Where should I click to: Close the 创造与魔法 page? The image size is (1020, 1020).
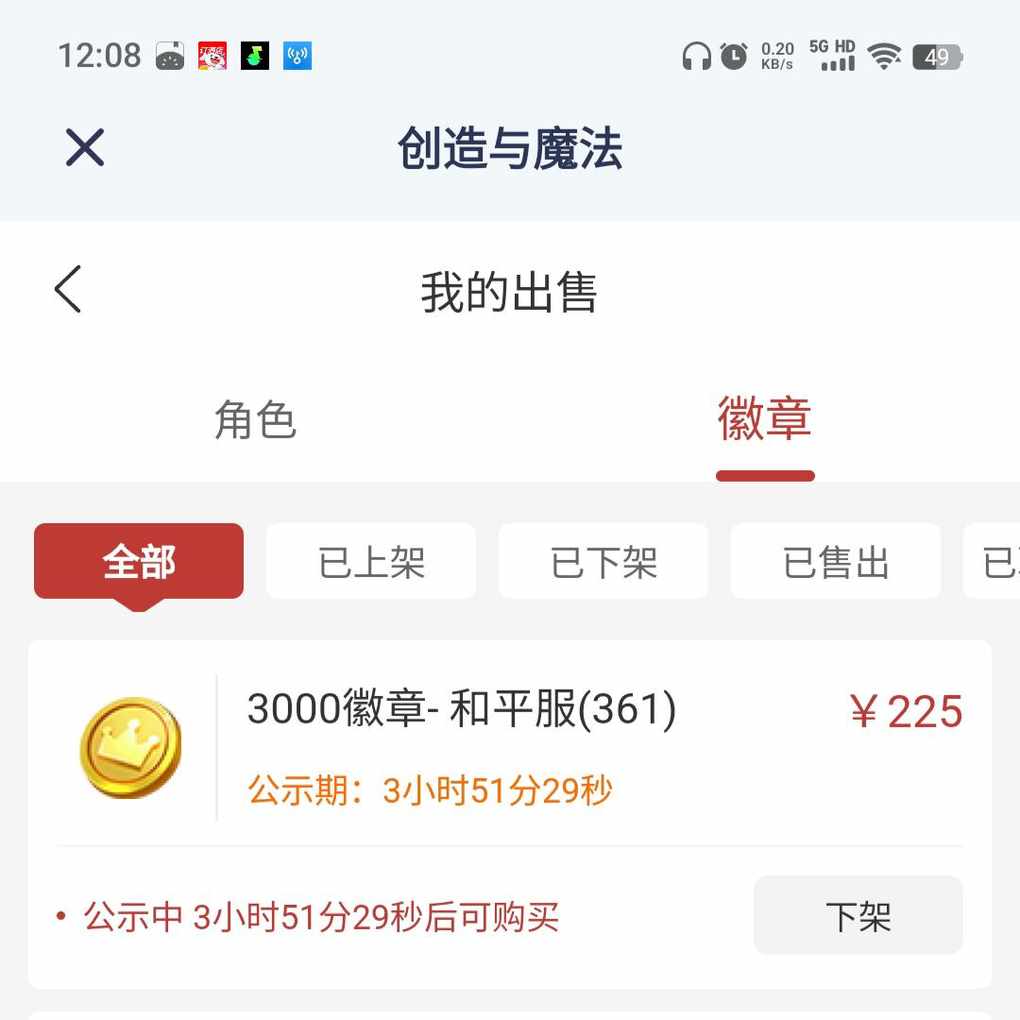pyautogui.click(x=85, y=148)
